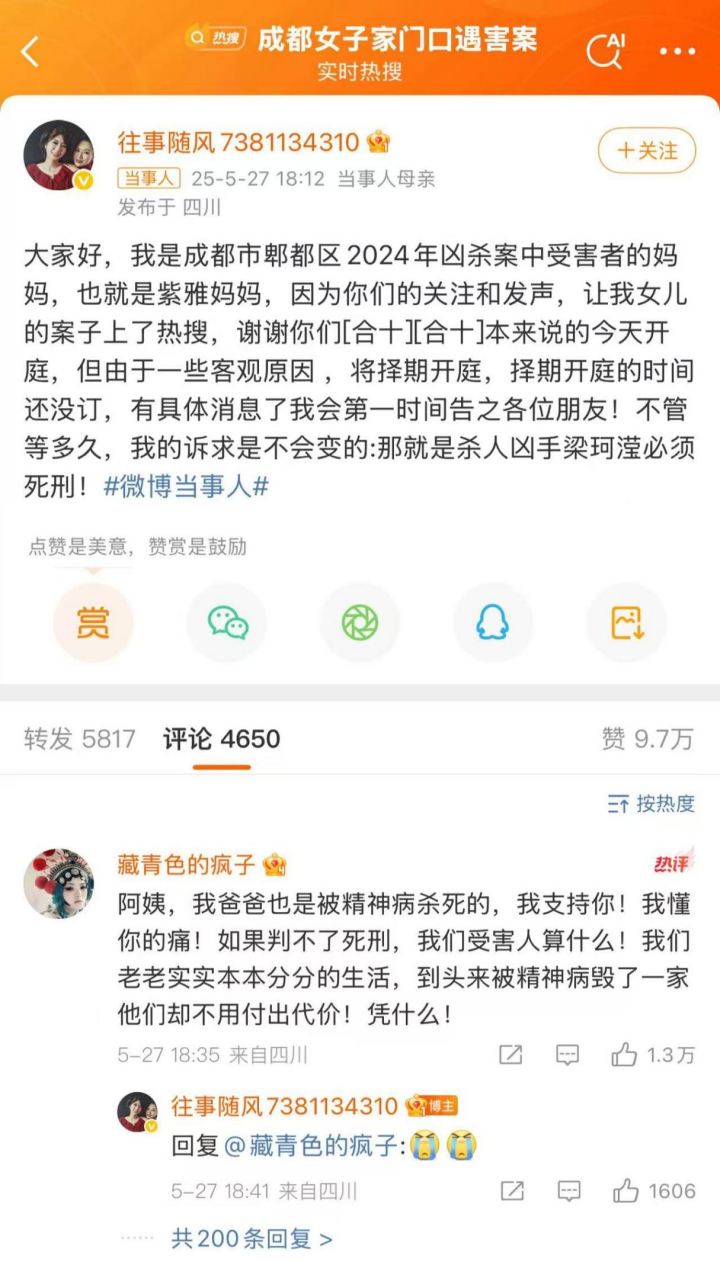The image size is (720, 1262).
Task: Follow 往事随风7381134310 with 关注 button
Action: [x=647, y=151]
